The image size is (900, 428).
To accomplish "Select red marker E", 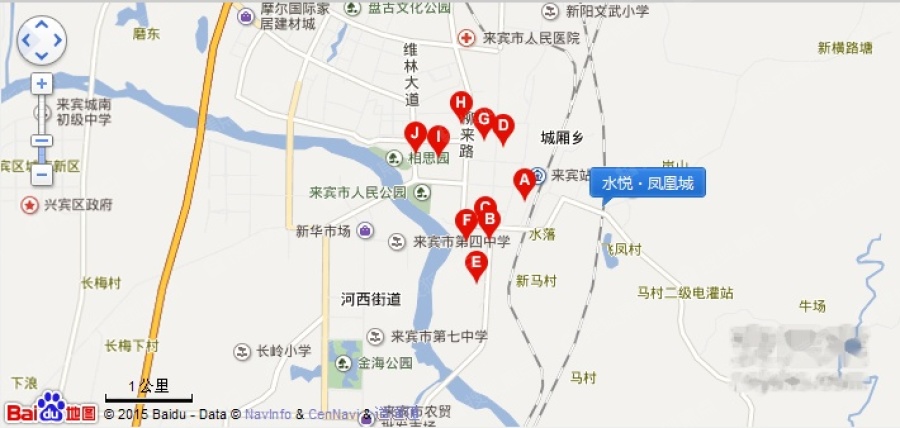I will (x=477, y=263).
